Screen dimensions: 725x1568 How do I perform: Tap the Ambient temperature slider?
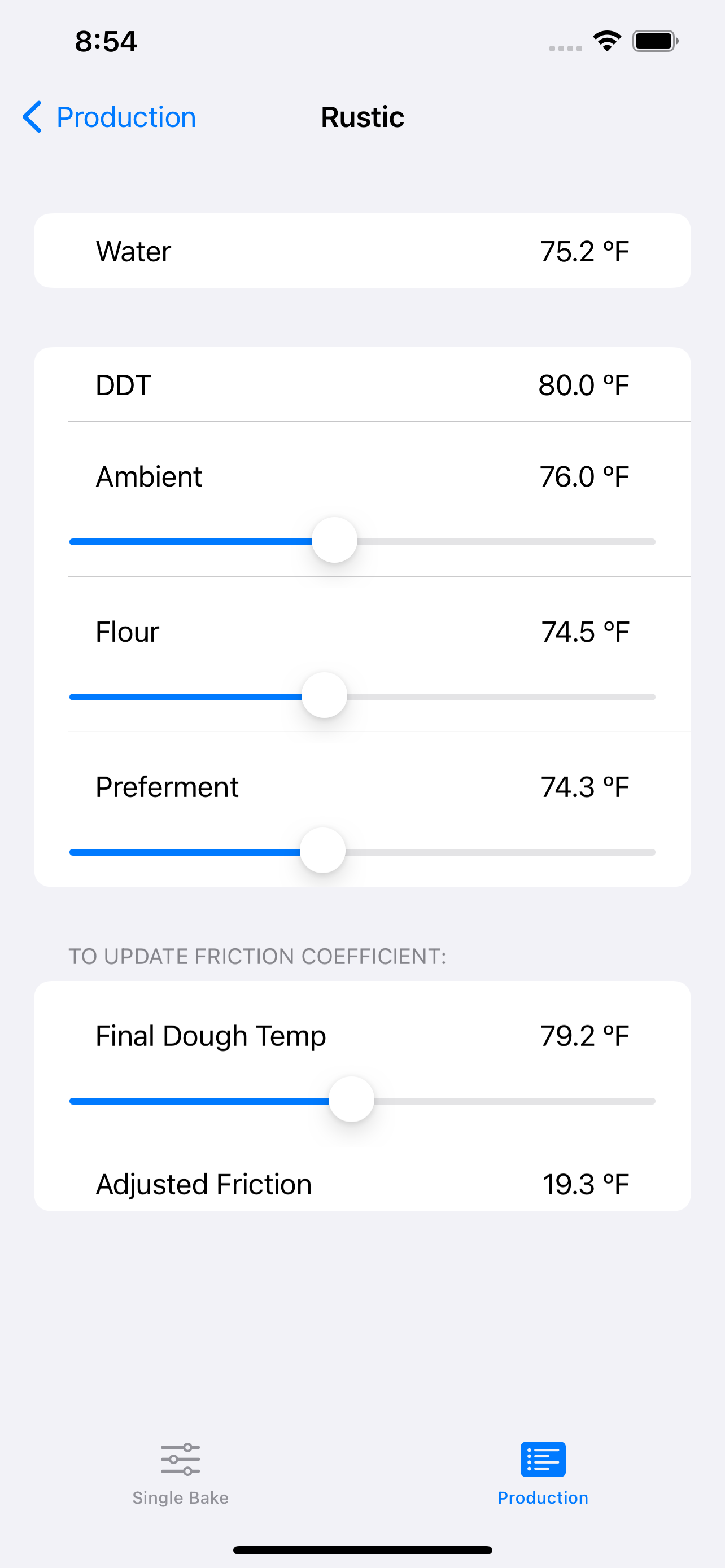(362, 541)
